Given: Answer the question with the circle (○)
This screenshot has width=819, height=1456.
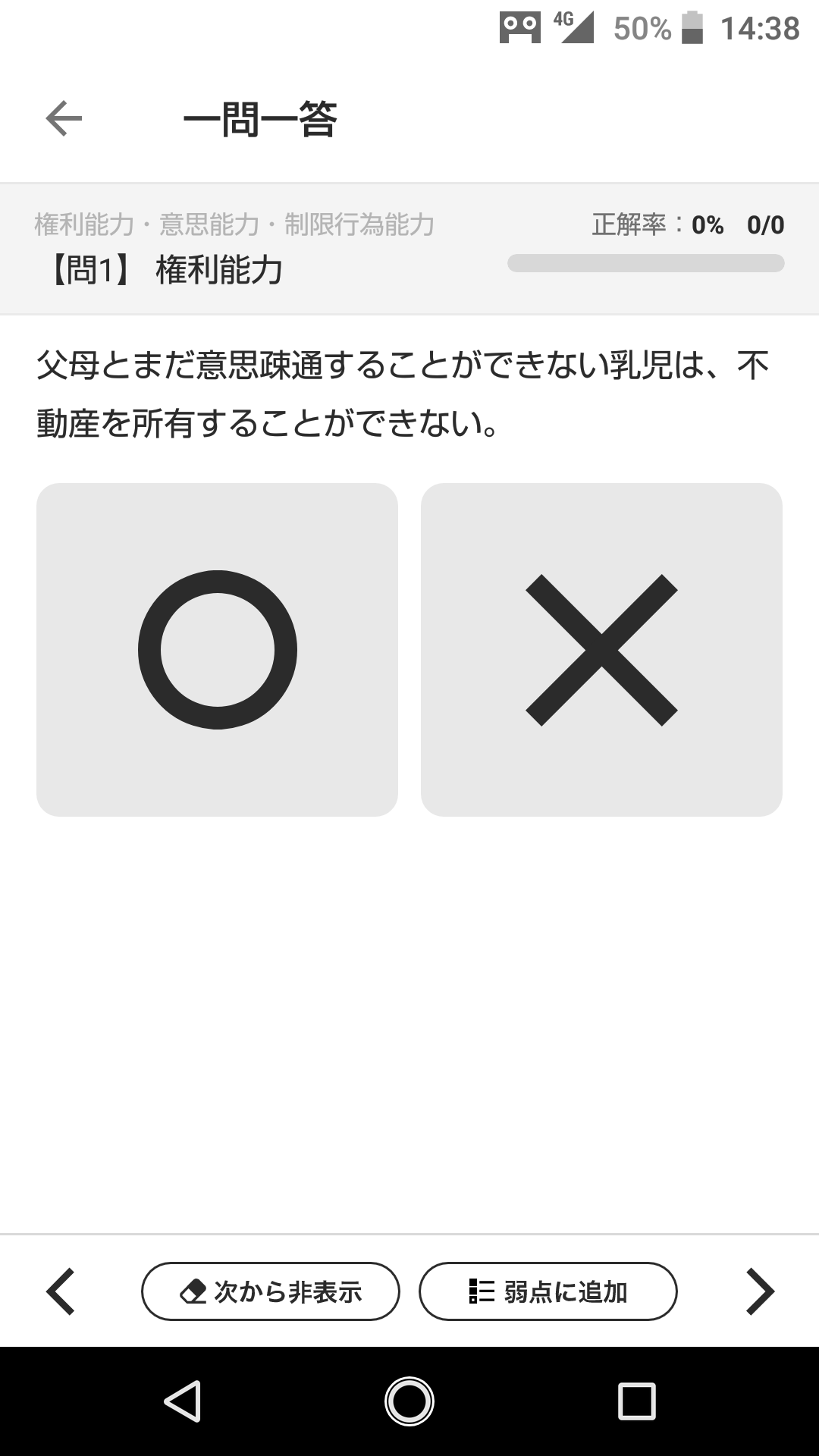Looking at the screenshot, I should [x=217, y=650].
